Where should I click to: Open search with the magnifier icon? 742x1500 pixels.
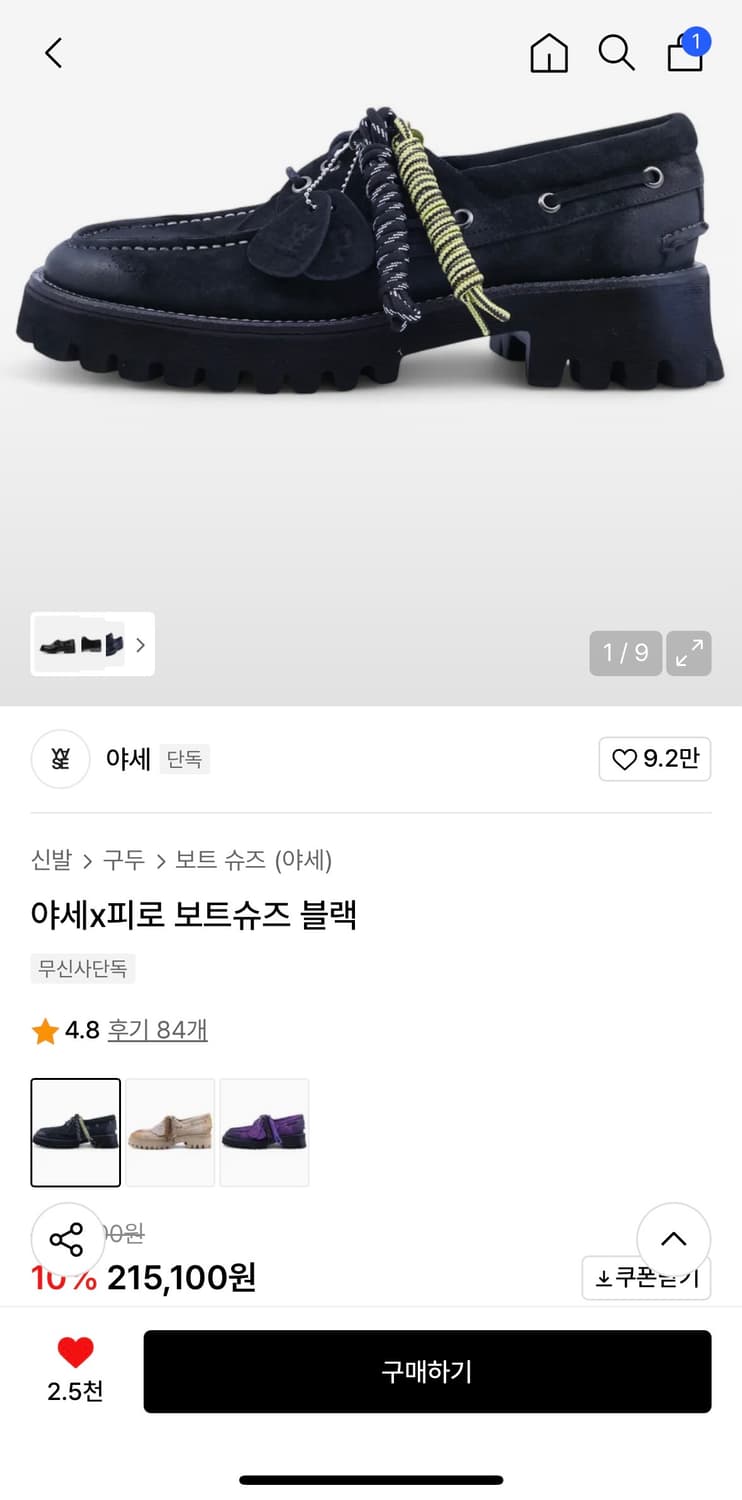point(616,53)
